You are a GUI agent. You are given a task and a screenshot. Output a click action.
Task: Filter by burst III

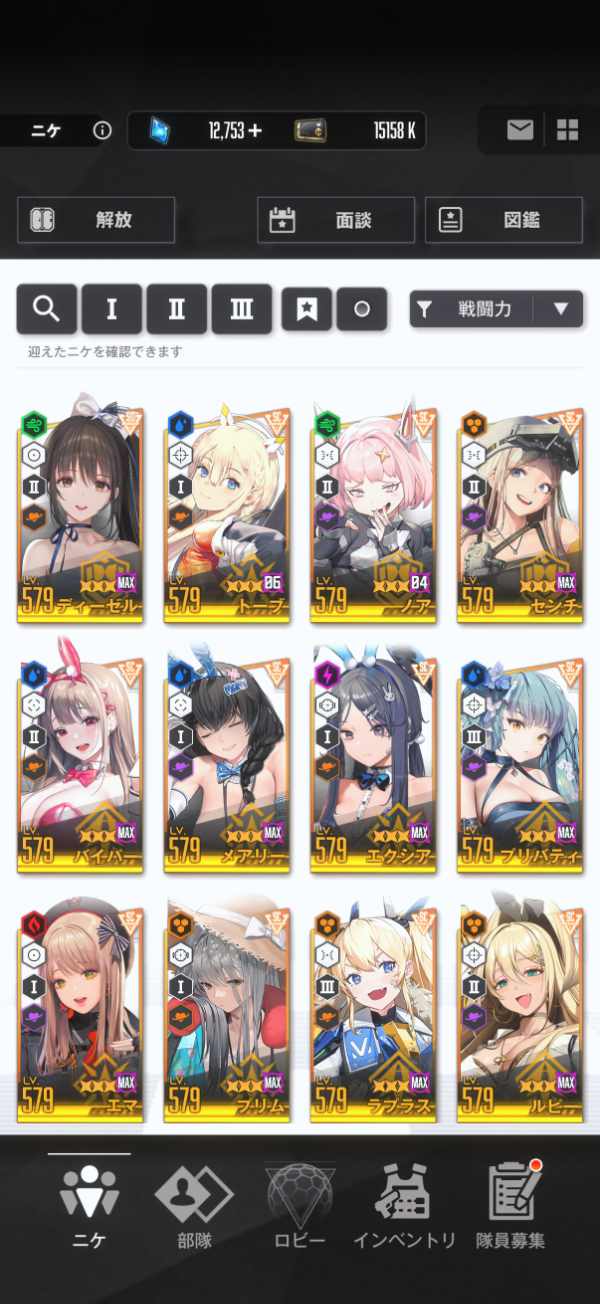click(241, 309)
